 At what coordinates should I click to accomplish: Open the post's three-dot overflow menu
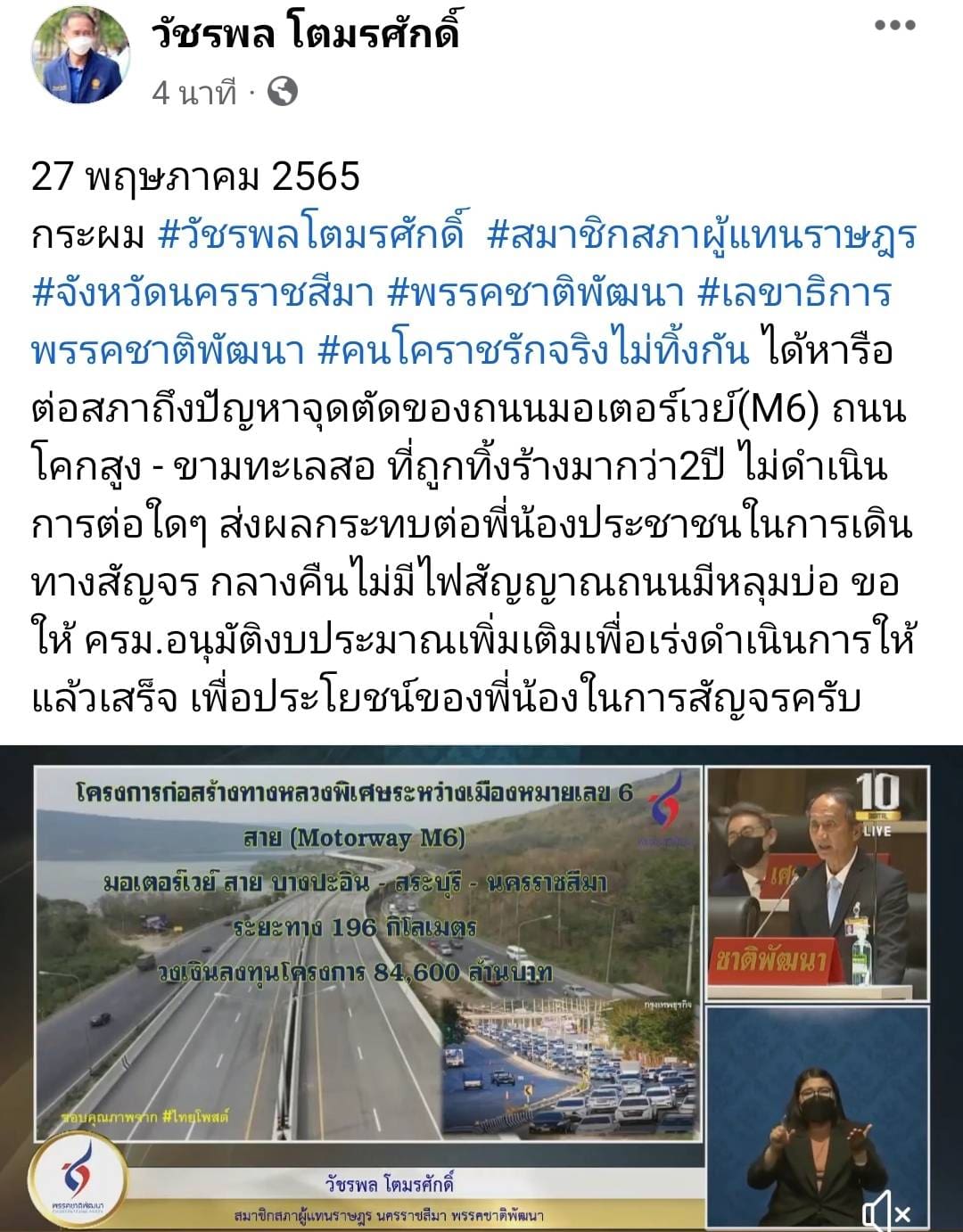click(x=894, y=26)
